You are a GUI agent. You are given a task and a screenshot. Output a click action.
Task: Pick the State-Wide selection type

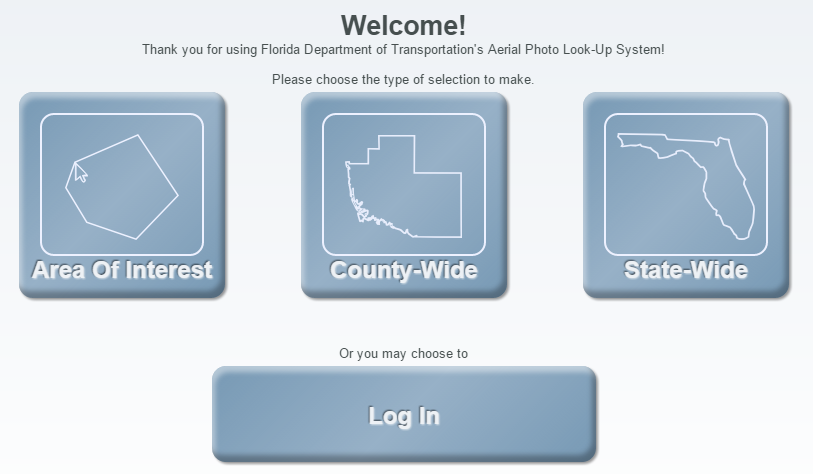click(686, 196)
